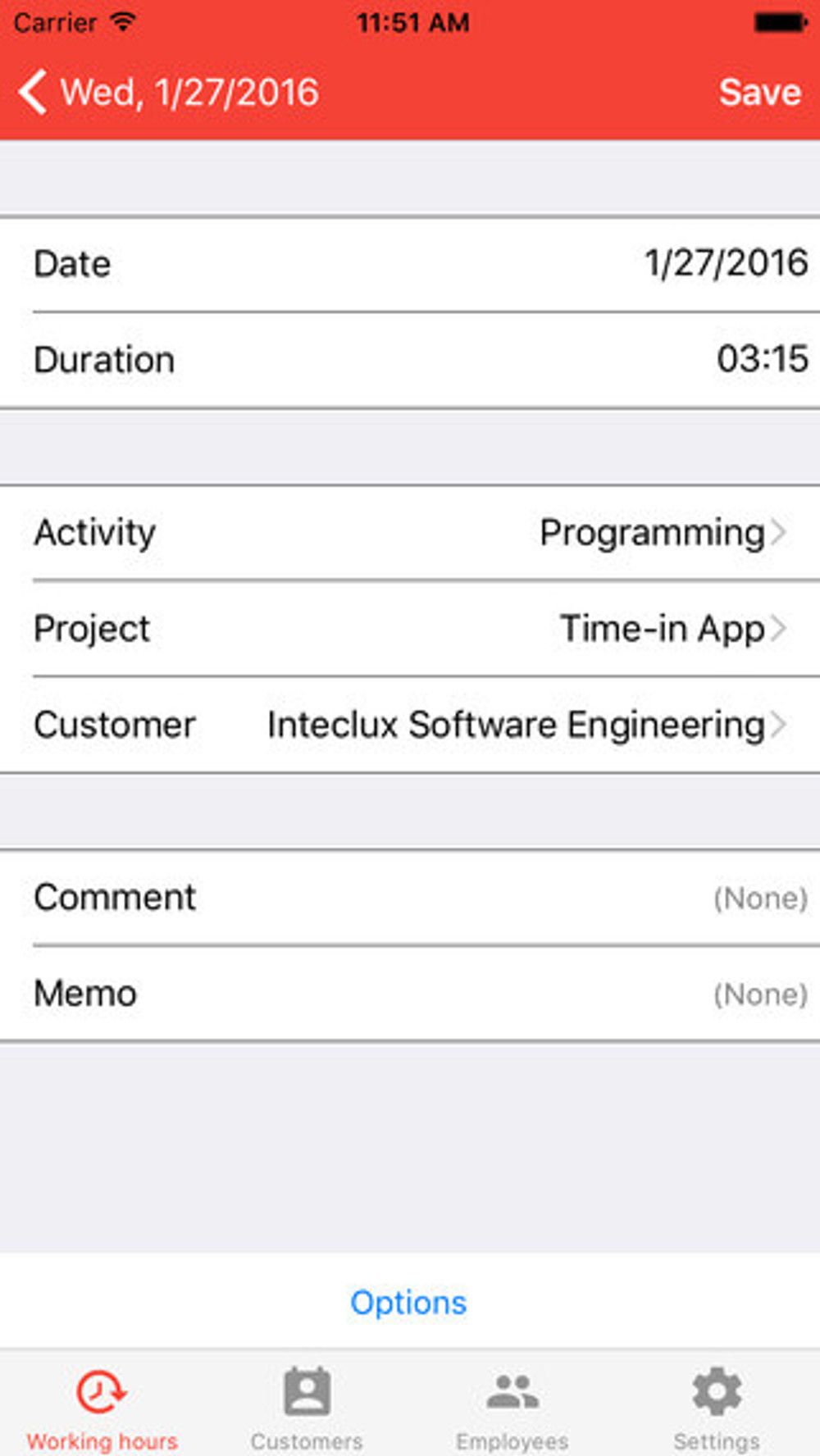Open the Project selection
The width and height of the screenshot is (820, 1456).
pyautogui.click(x=410, y=629)
